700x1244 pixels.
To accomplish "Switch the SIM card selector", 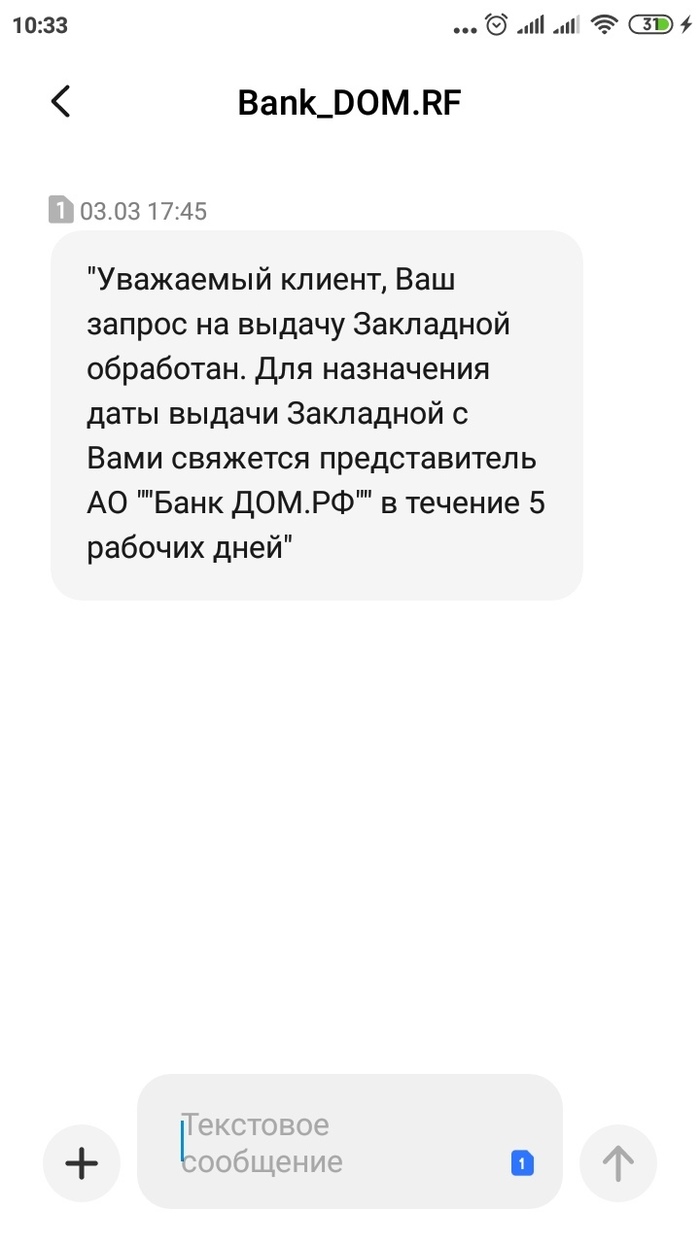I will tap(522, 1164).
